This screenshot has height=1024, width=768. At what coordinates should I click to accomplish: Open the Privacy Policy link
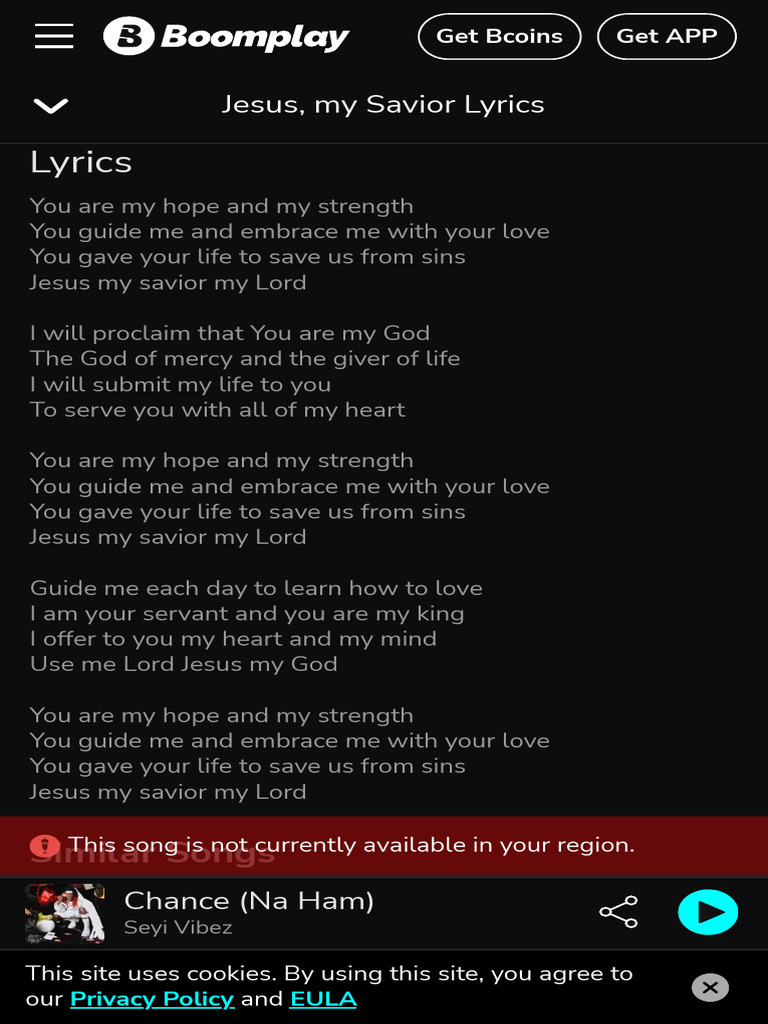pyautogui.click(x=152, y=999)
